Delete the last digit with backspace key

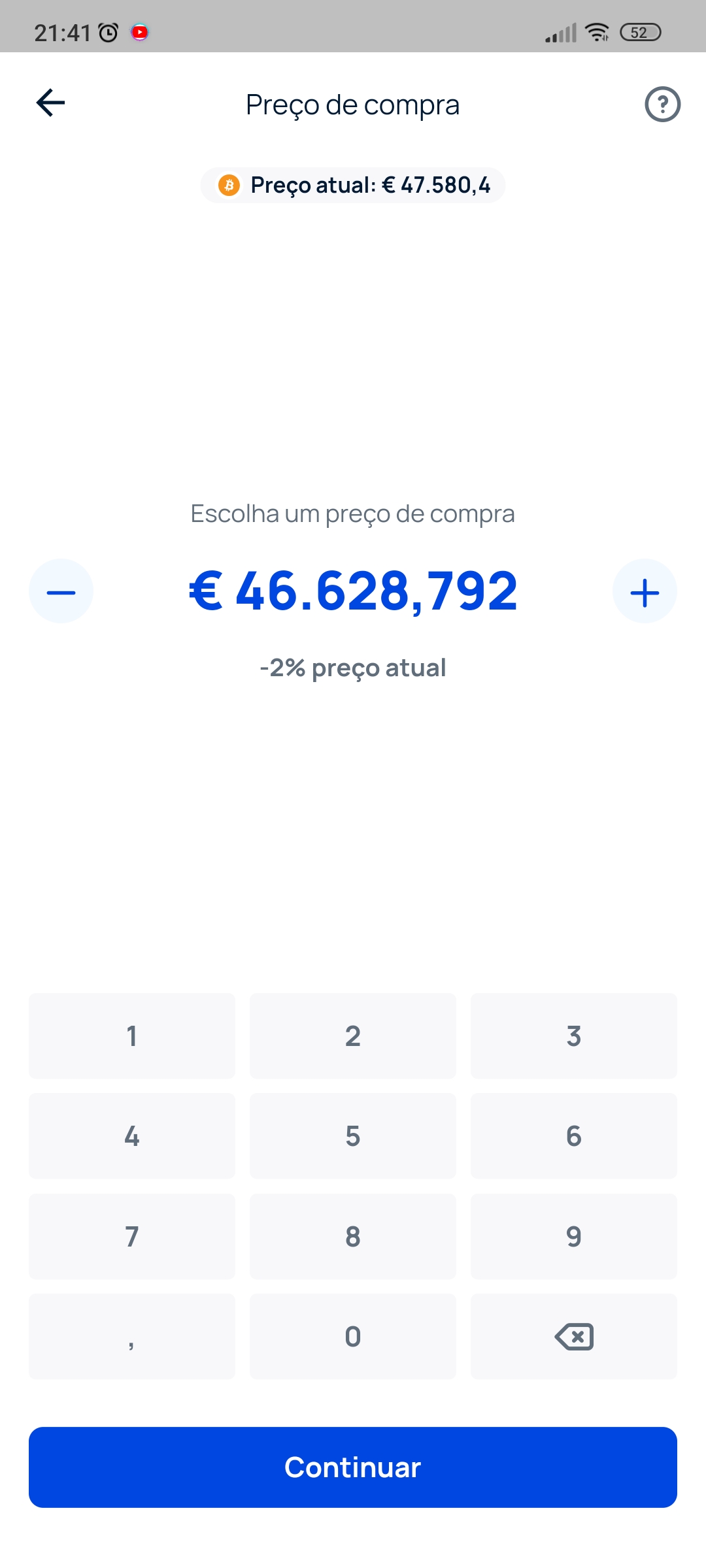[574, 1337]
